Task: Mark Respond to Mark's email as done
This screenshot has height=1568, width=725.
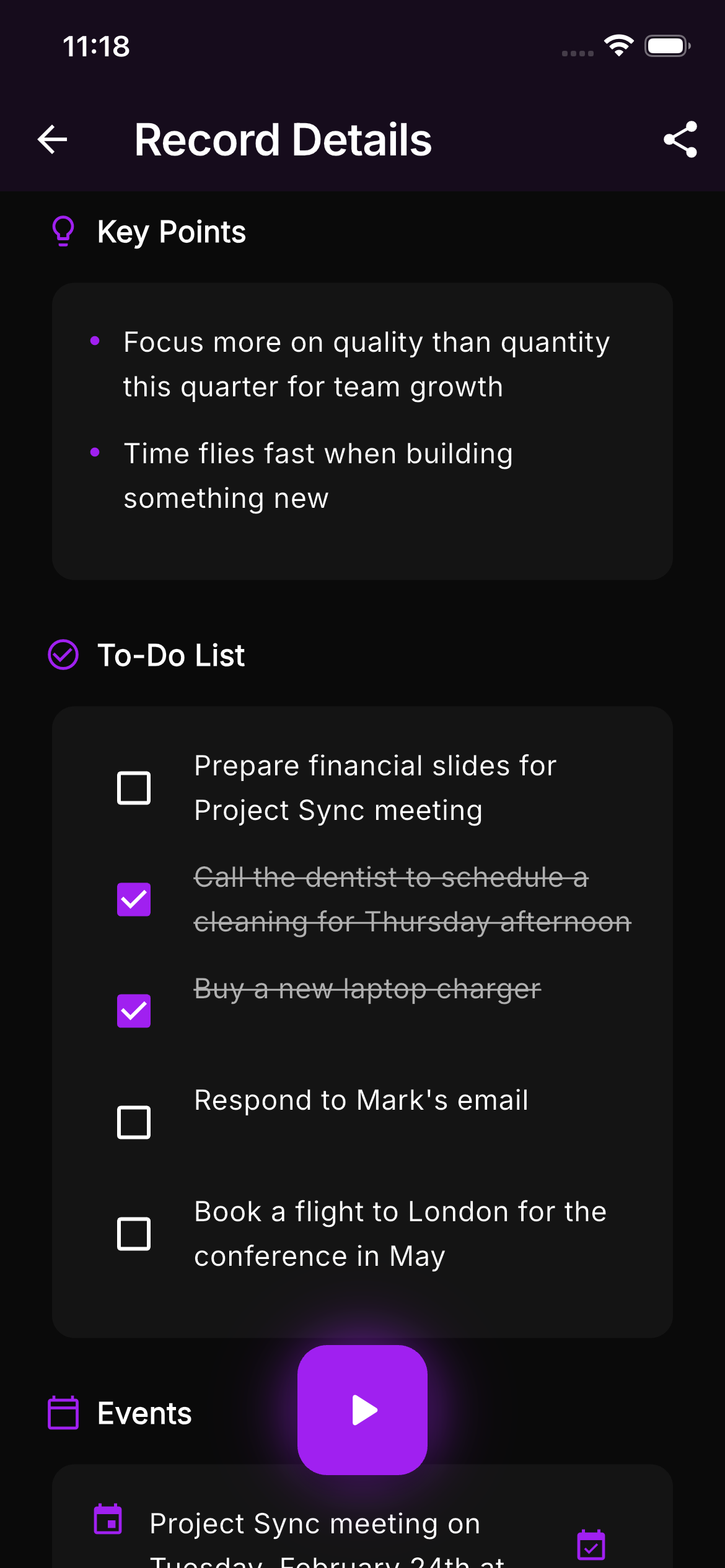Action: [x=133, y=1122]
